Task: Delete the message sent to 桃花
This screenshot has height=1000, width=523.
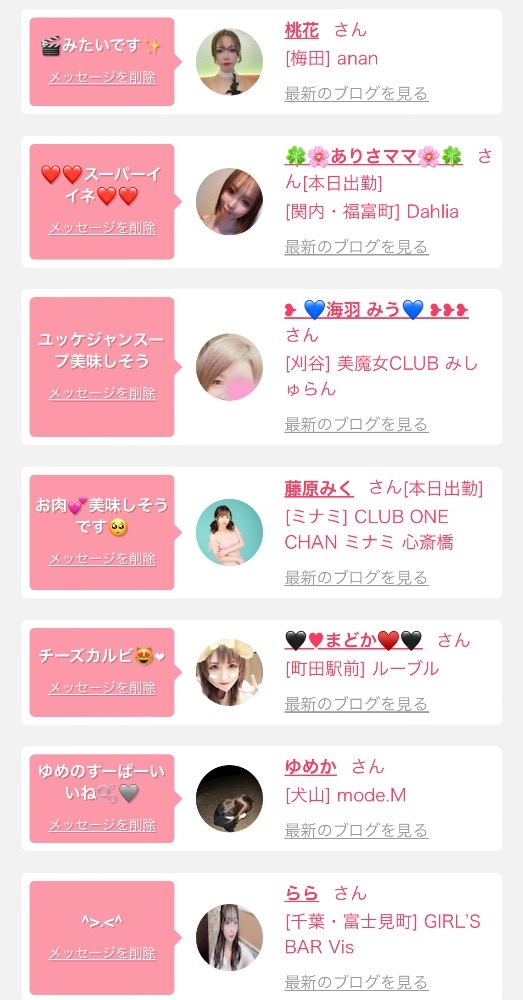Action: coord(102,78)
